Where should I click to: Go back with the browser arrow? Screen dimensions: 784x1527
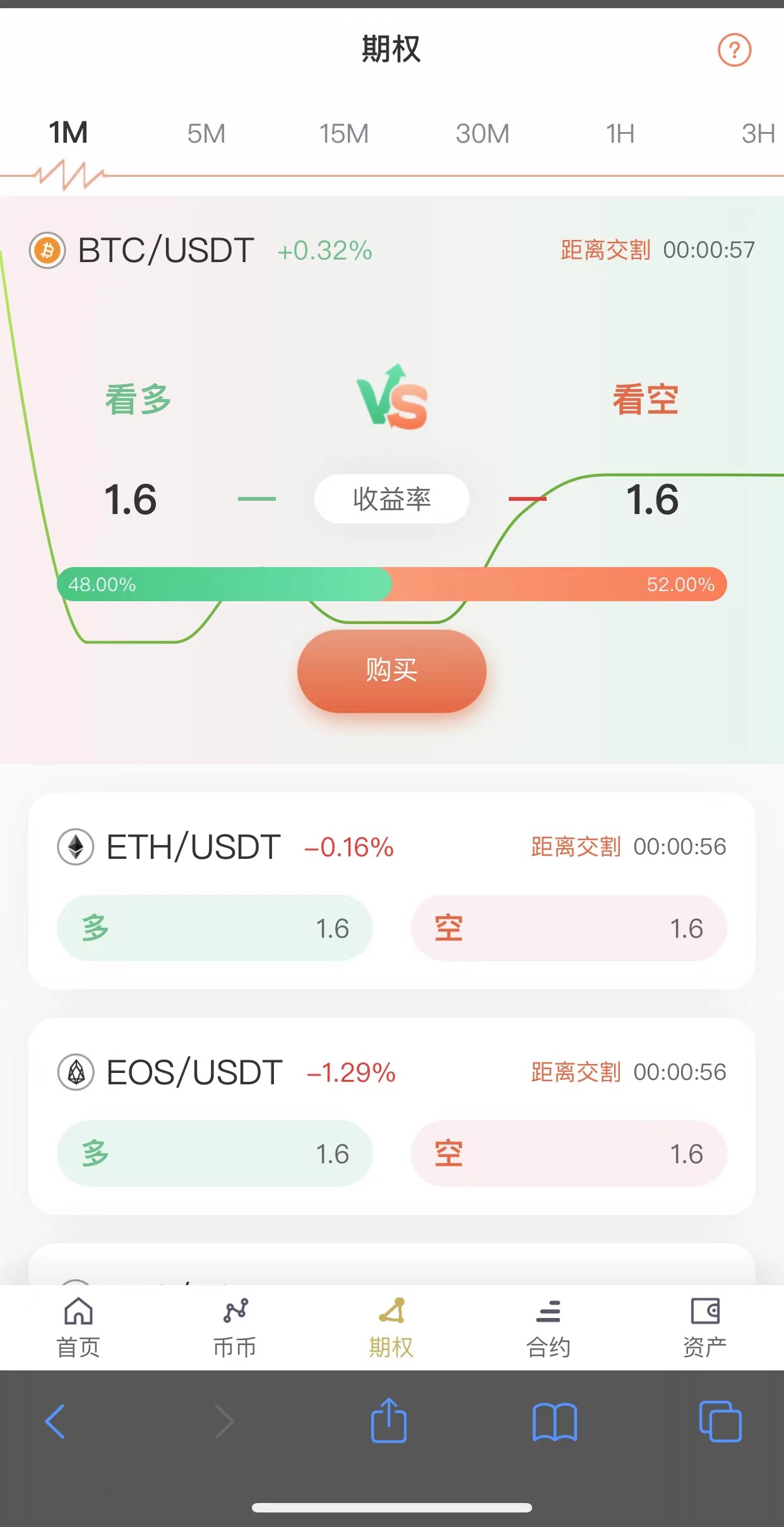point(56,1422)
